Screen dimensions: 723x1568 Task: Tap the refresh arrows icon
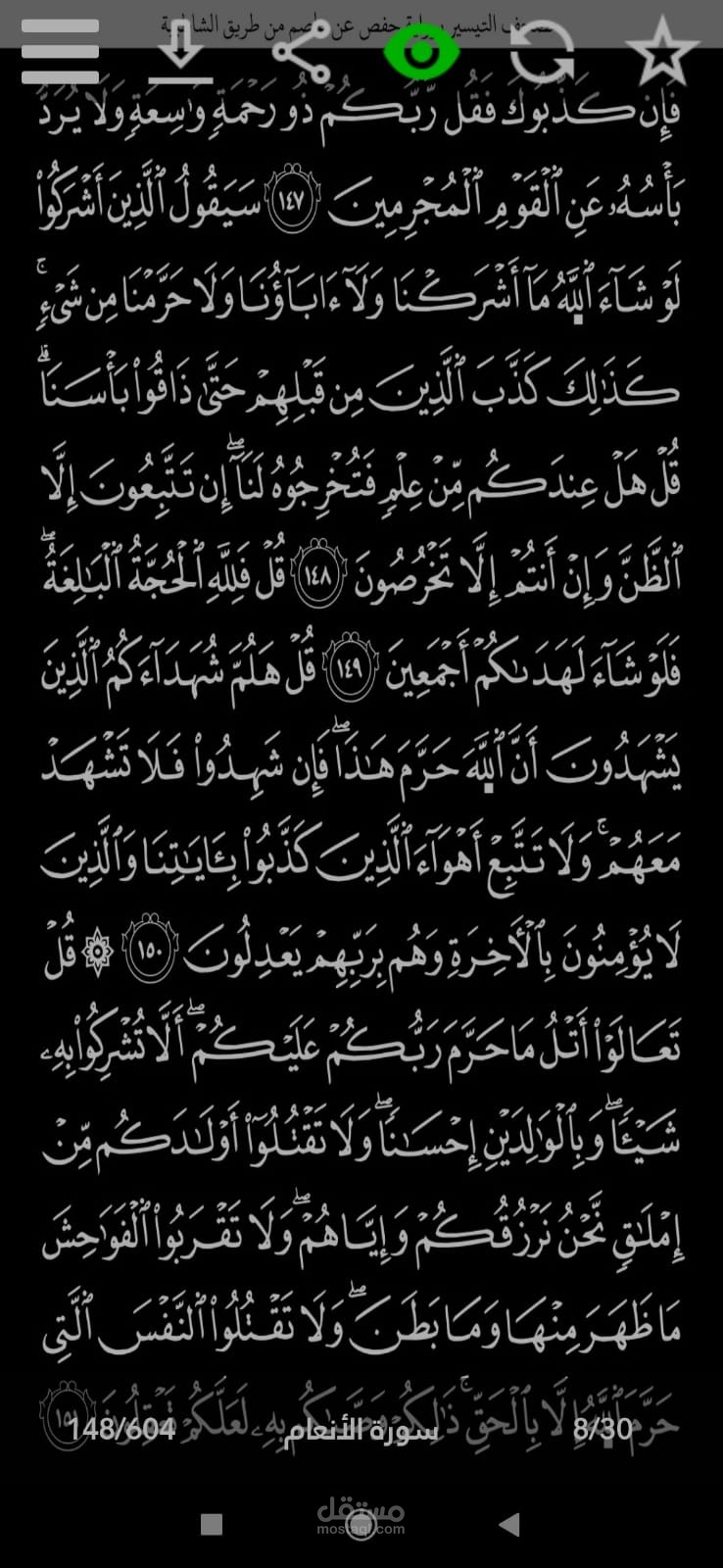click(x=543, y=51)
